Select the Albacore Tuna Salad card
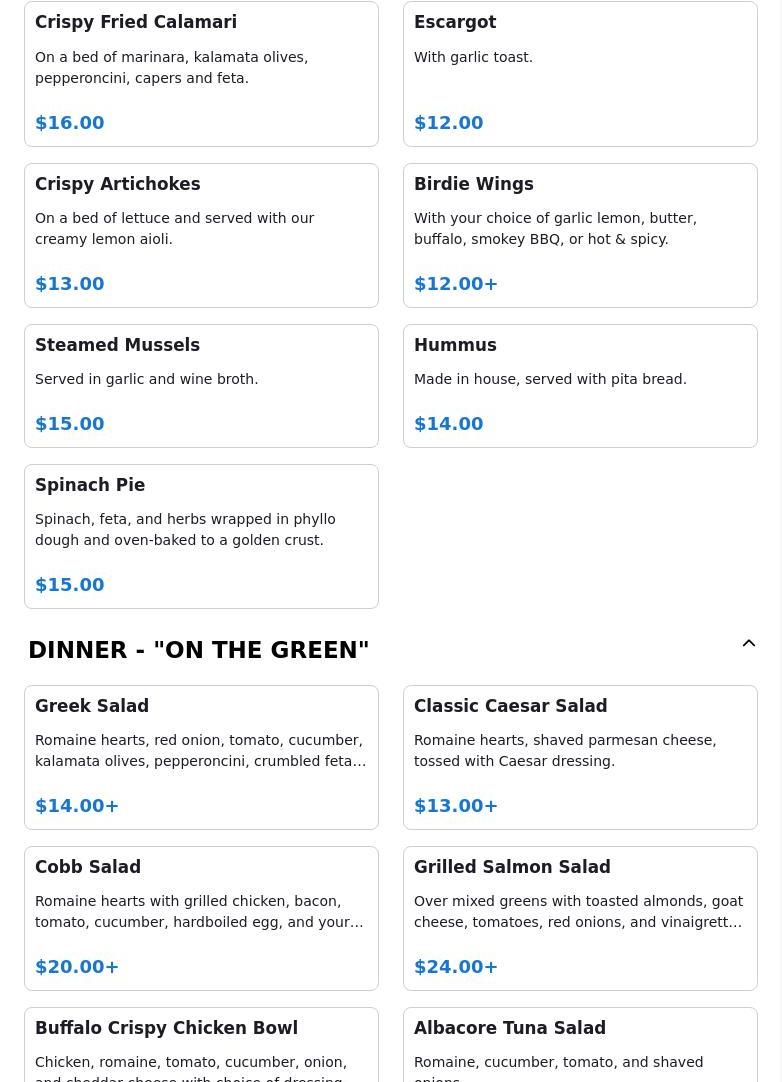782x1082 pixels. pyautogui.click(x=580, y=1045)
